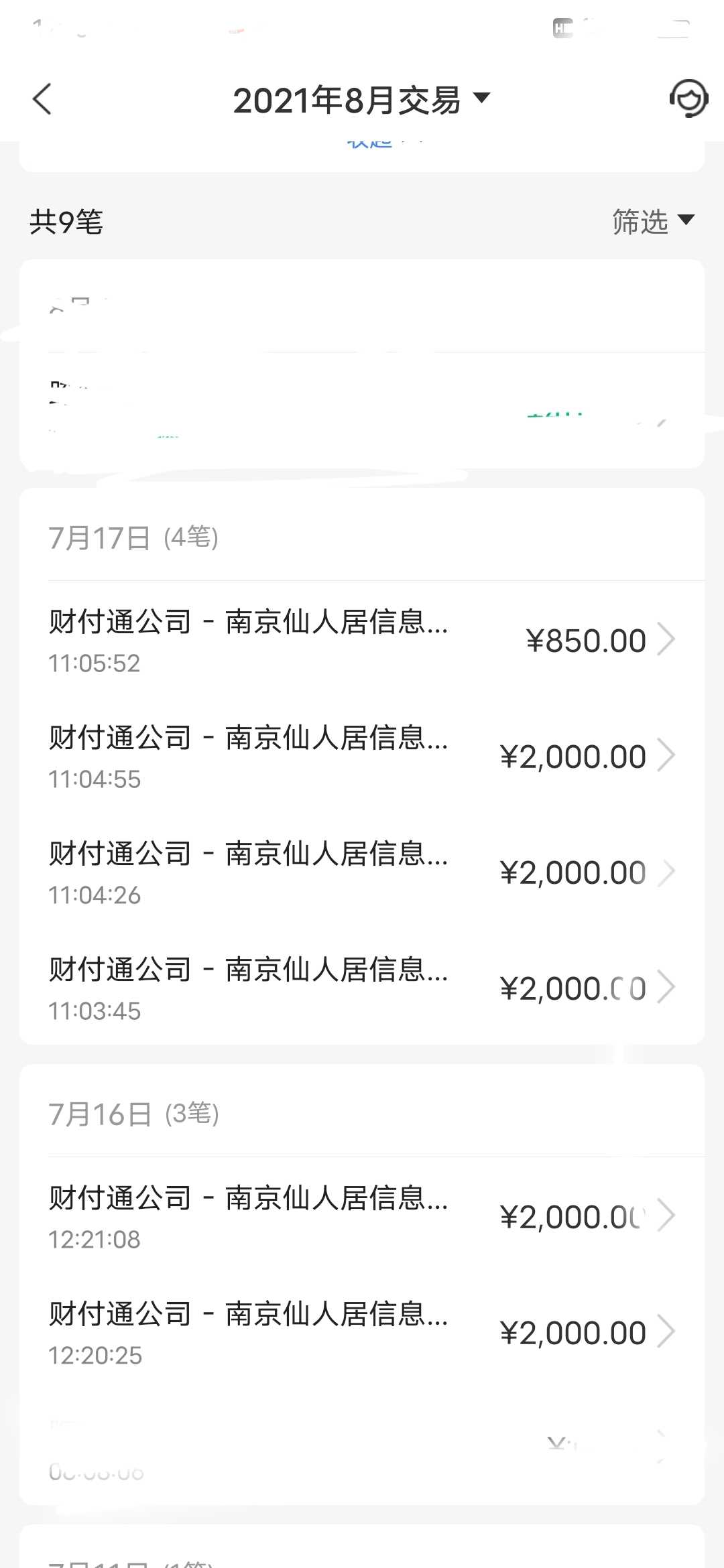Open details for the 11:03:45 transaction
This screenshot has height=1568, width=724.
click(x=362, y=988)
